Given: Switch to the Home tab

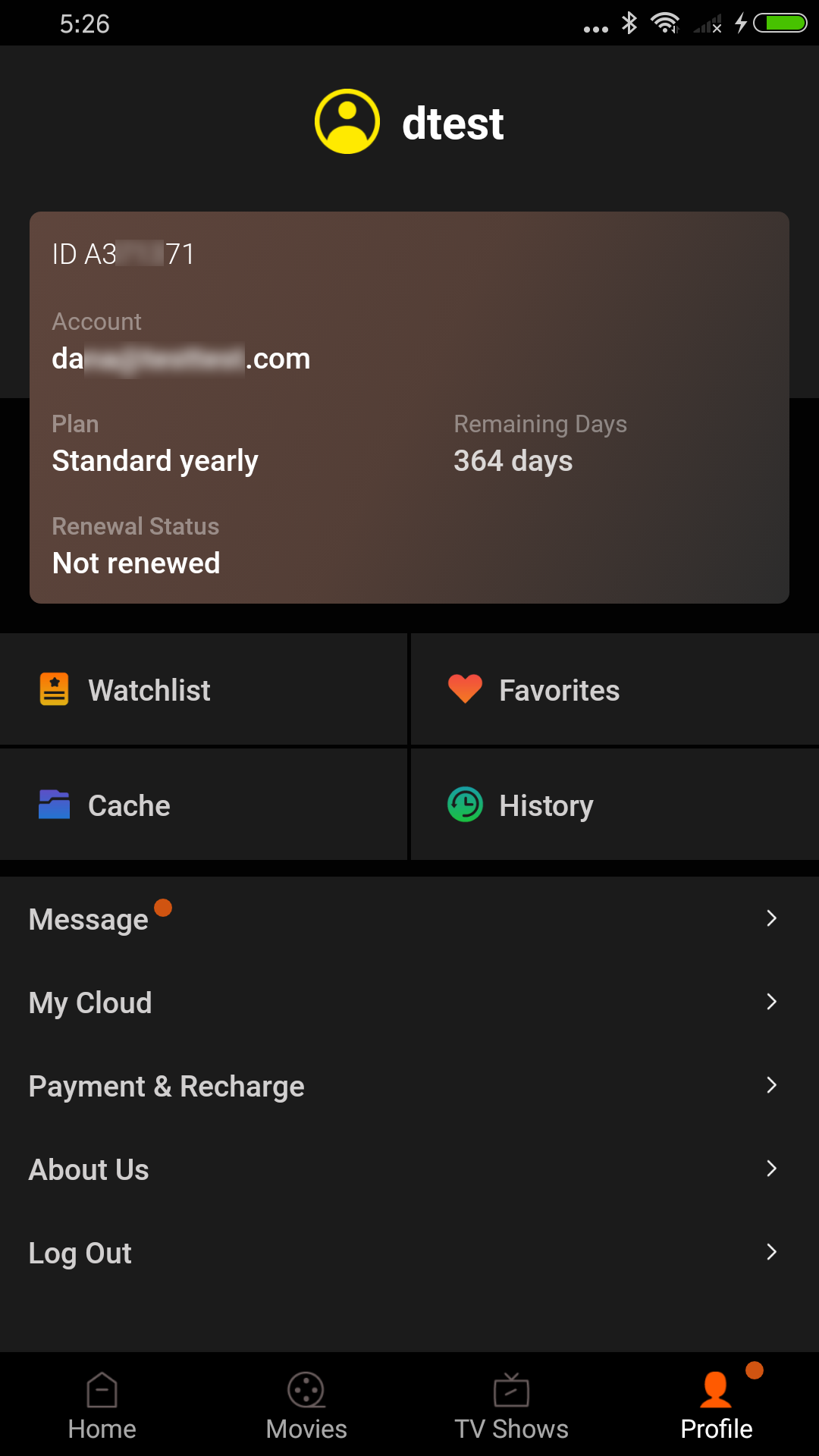Looking at the screenshot, I should [x=102, y=1406].
